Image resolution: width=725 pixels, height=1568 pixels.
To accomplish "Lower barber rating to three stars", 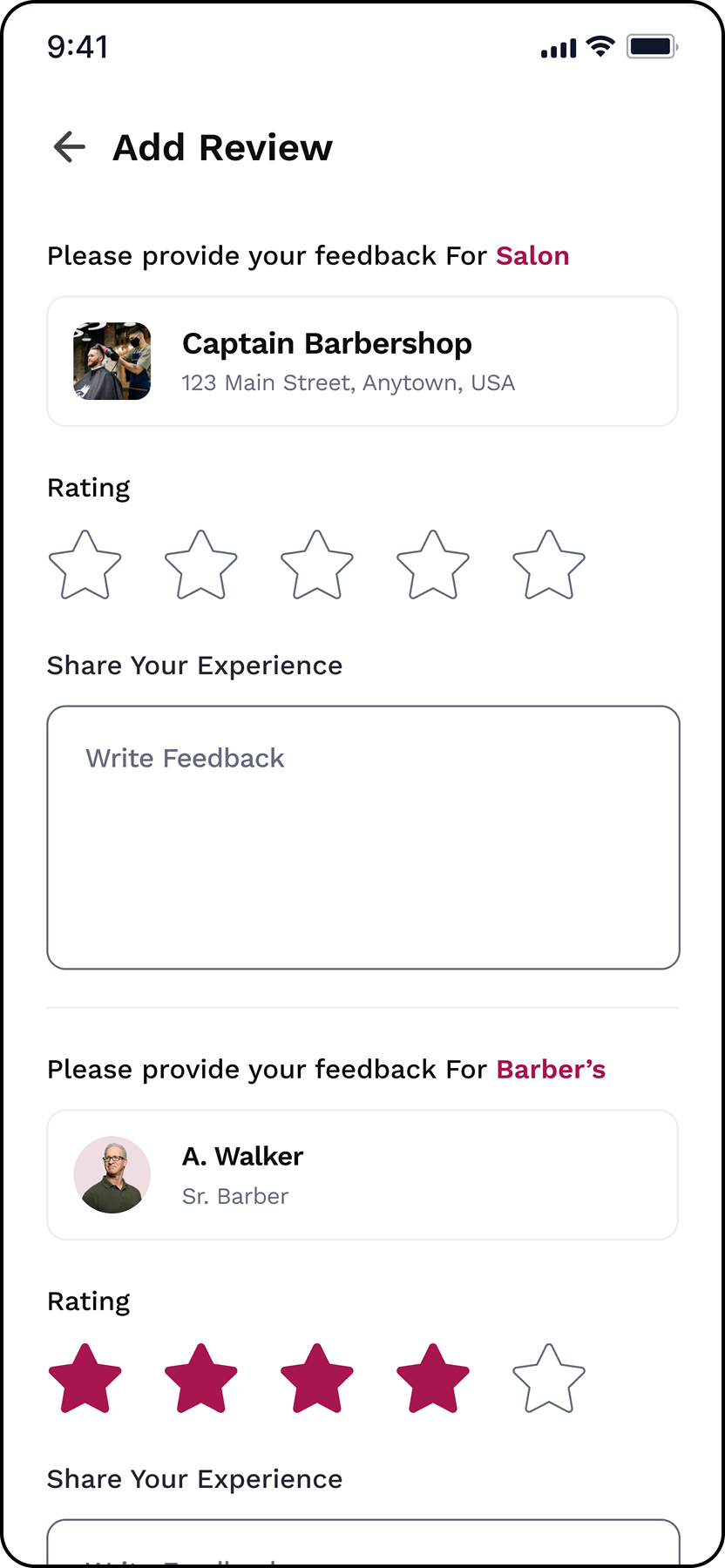I will pyautogui.click(x=317, y=1380).
